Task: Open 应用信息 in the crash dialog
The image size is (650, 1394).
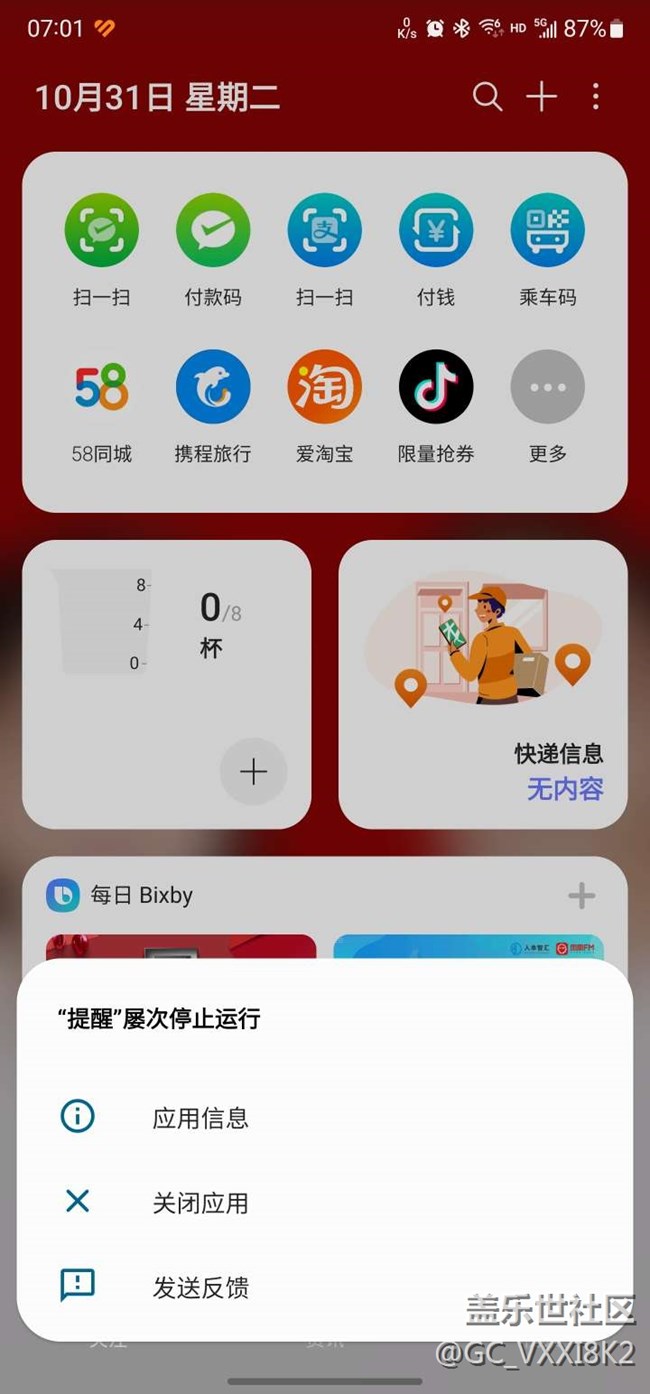Action: pyautogui.click(x=200, y=1118)
